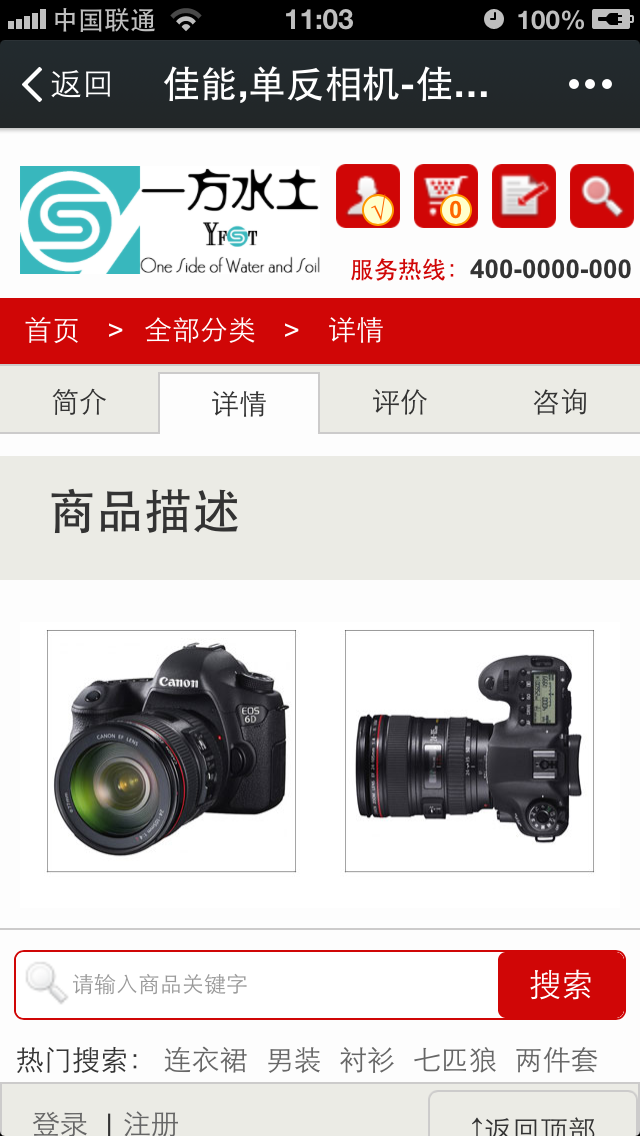Tap 返回顶部 to return to top
640x1136 pixels.
point(534,1120)
